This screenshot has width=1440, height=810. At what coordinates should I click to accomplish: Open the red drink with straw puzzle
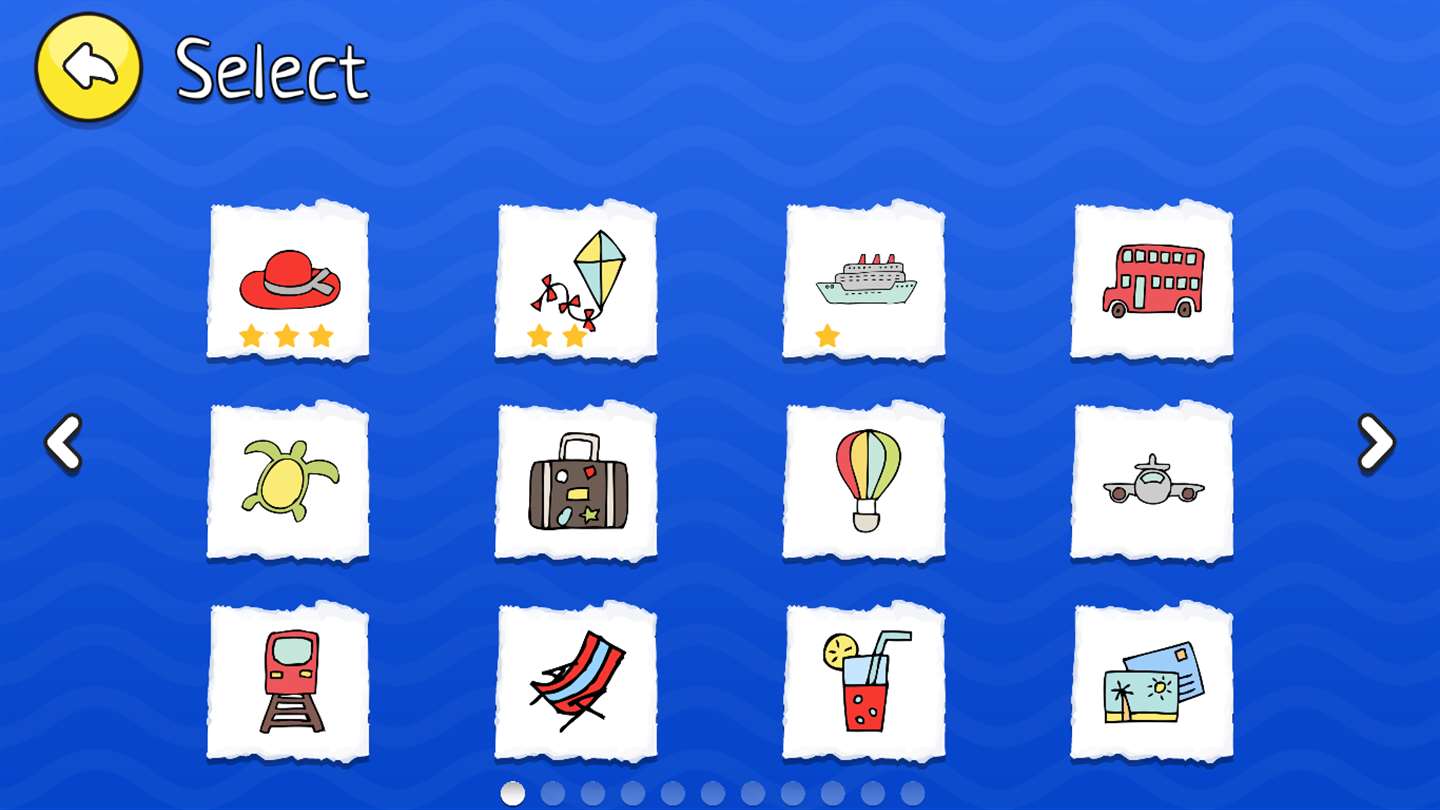pyautogui.click(x=864, y=681)
